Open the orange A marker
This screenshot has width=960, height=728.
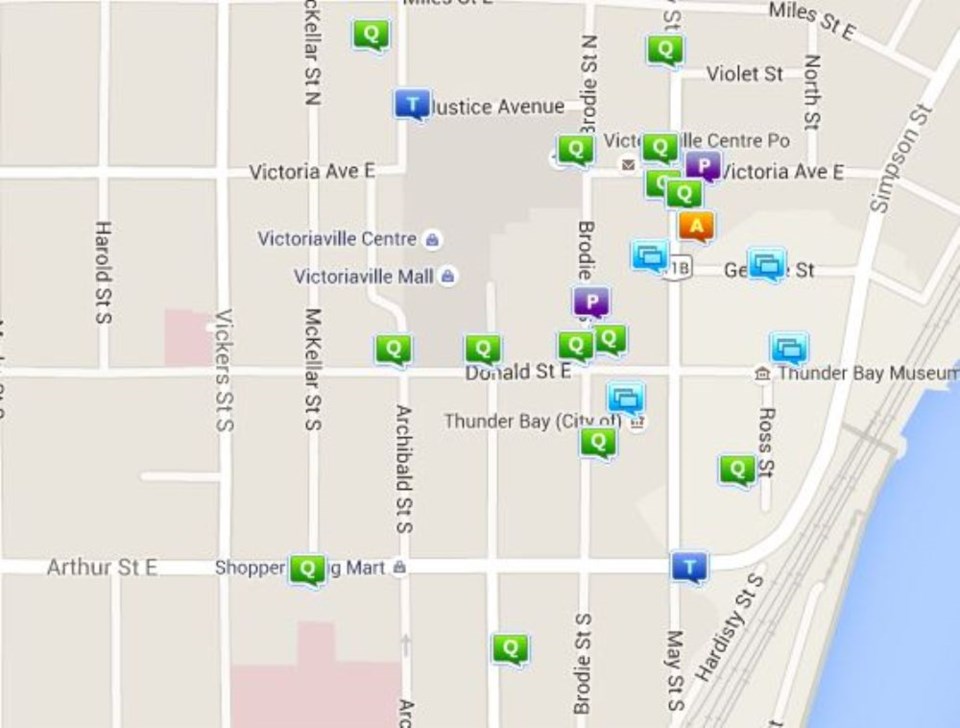(x=697, y=226)
